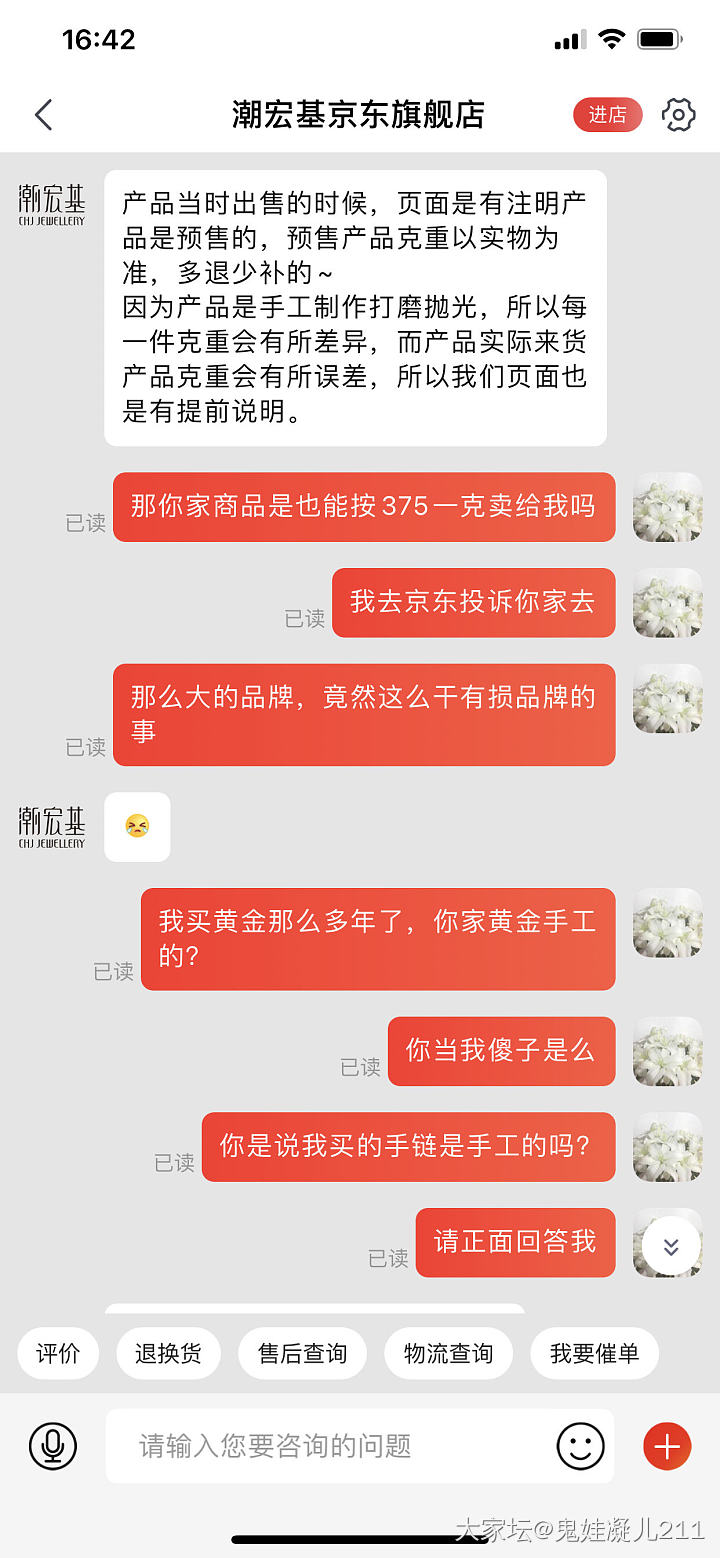Open the emoji picker
This screenshot has height=1558, width=720.
(581, 1446)
